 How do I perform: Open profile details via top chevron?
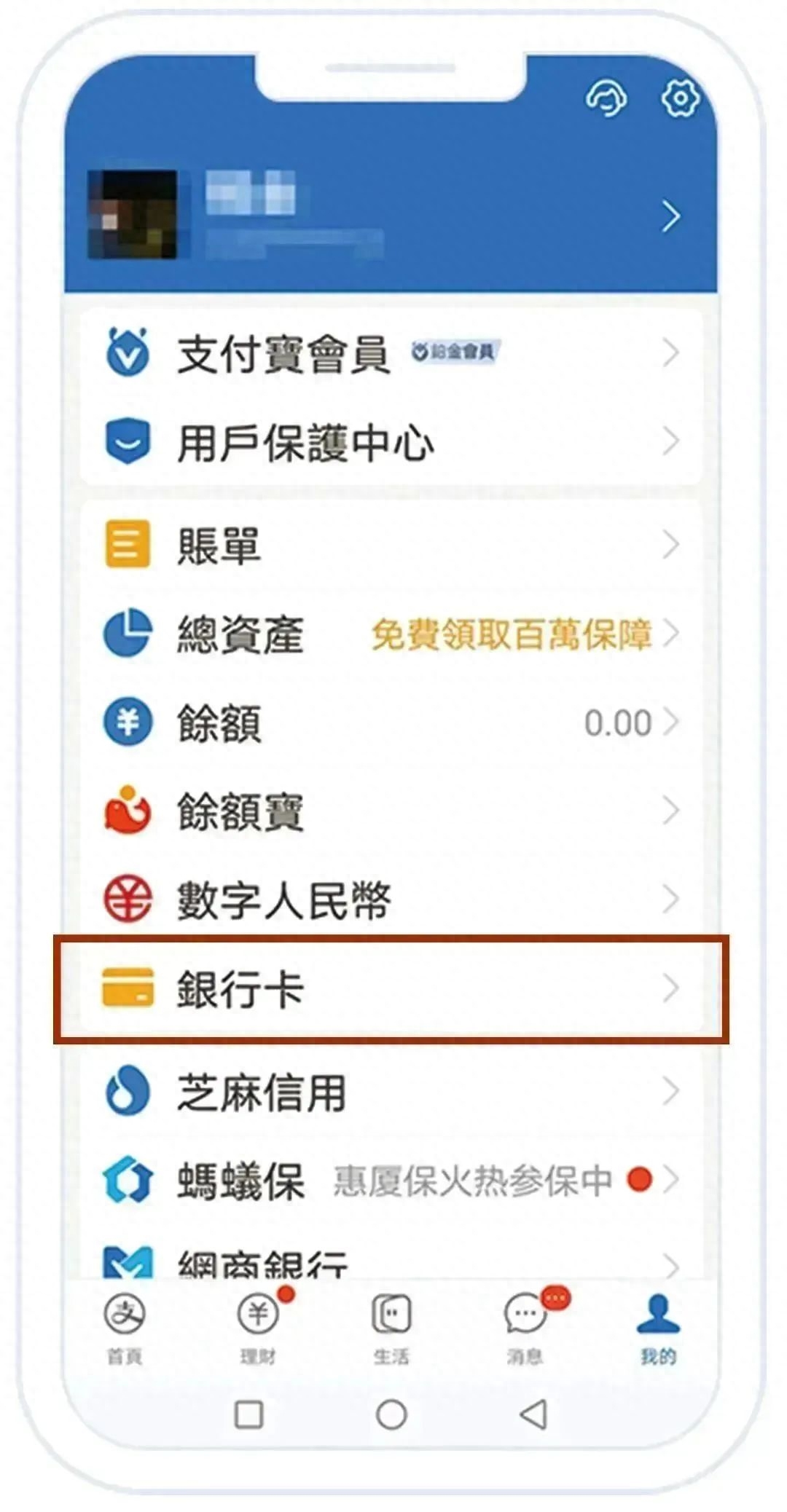click(x=670, y=215)
